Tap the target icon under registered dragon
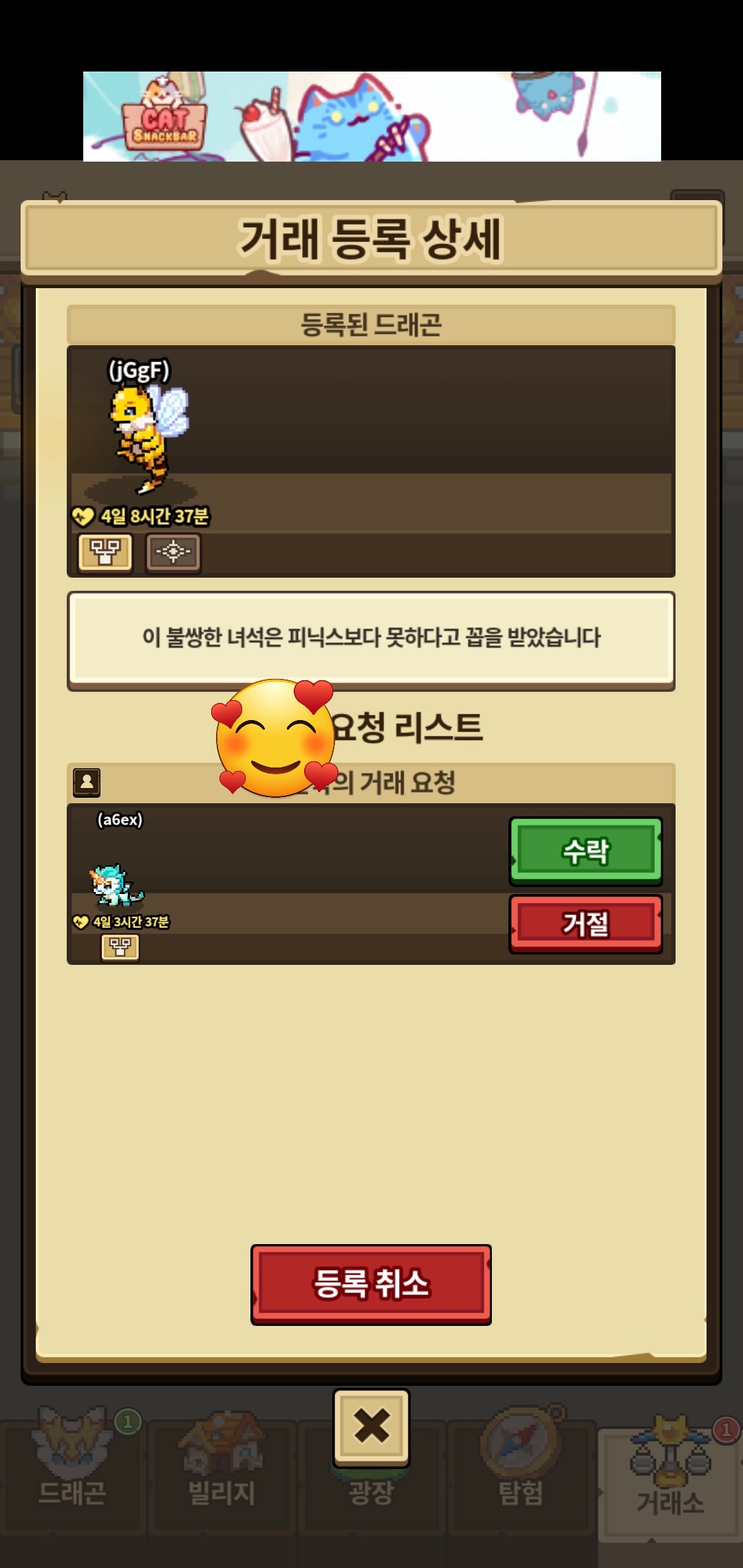This screenshot has width=743, height=1568. pos(173,552)
